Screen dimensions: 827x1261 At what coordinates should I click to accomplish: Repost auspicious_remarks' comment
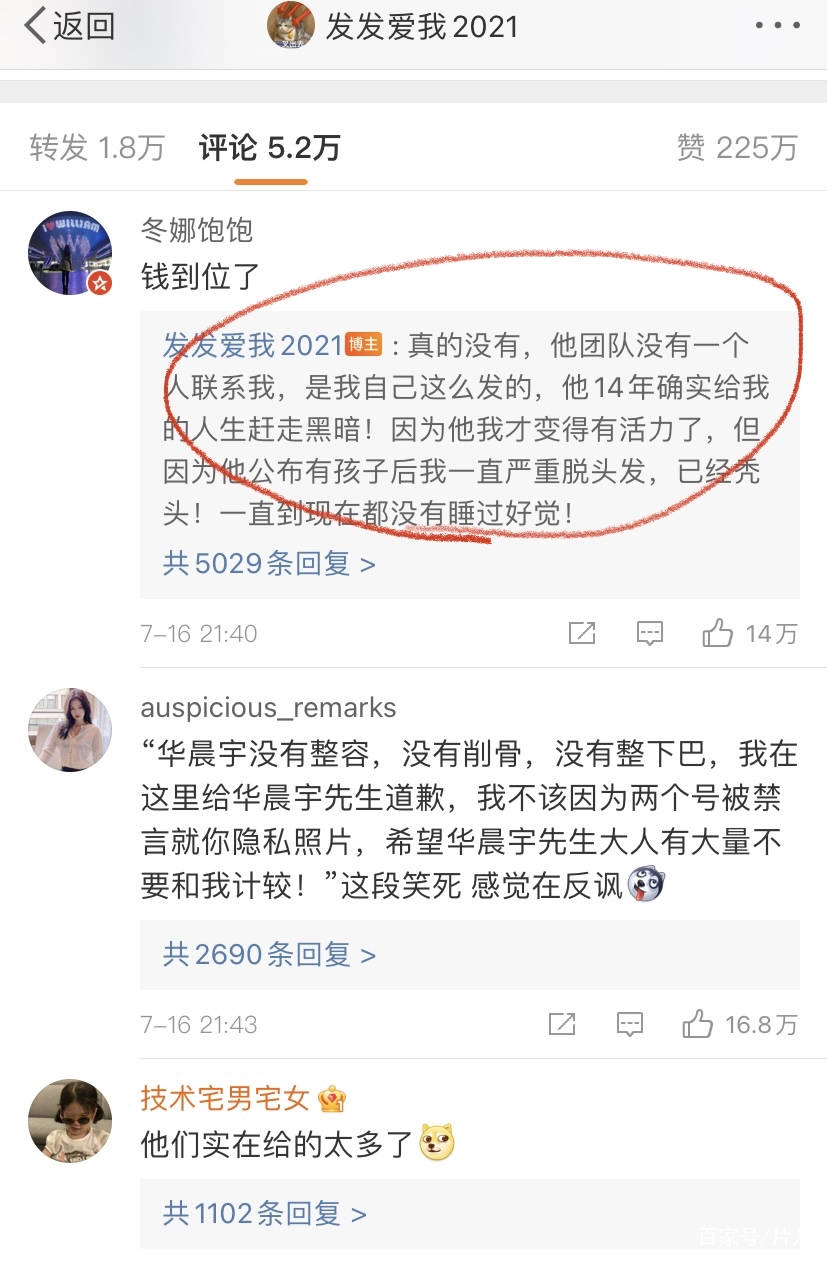click(x=562, y=1024)
